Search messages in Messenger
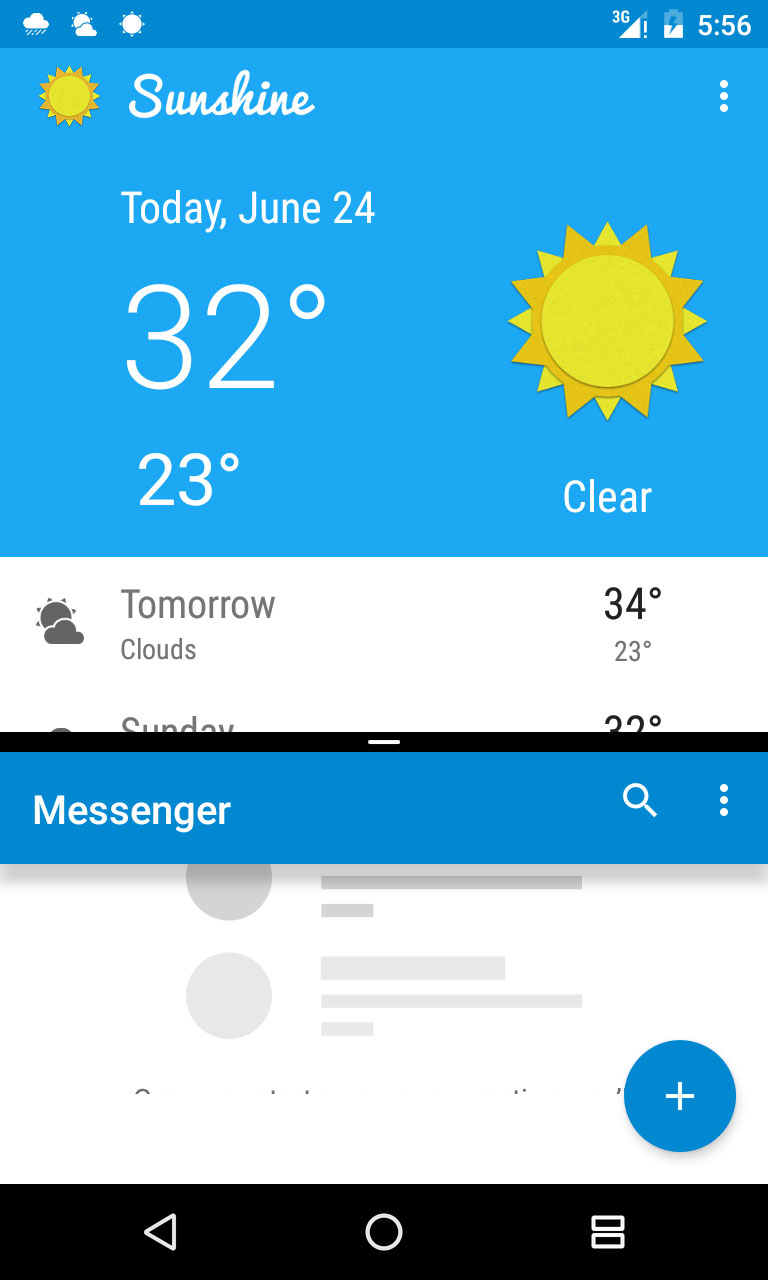This screenshot has height=1280, width=768. 640,801
